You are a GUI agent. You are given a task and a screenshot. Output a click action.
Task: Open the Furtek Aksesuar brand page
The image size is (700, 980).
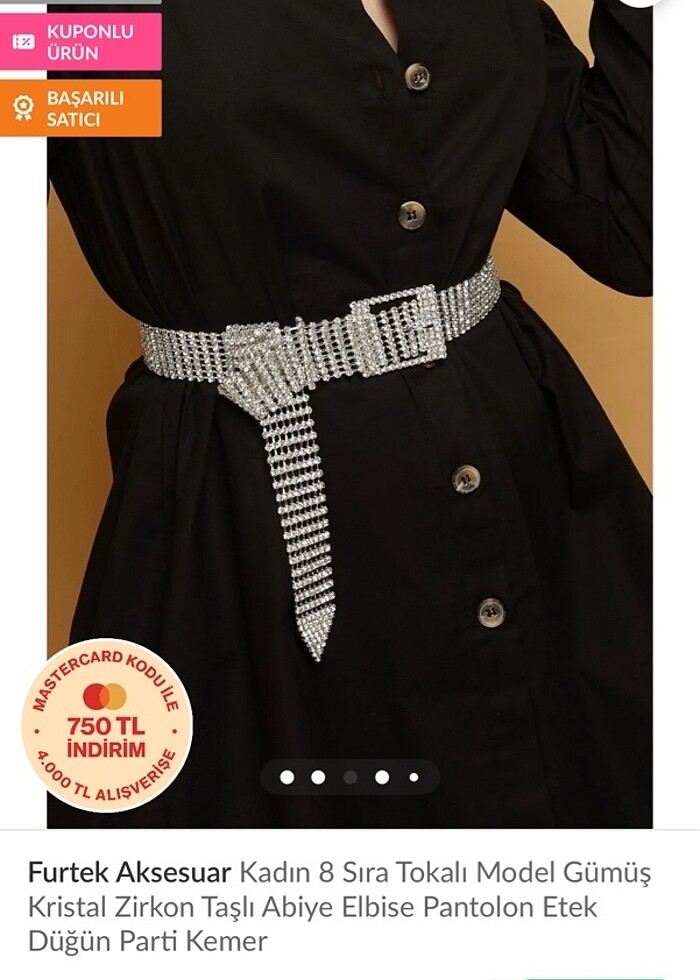130,873
